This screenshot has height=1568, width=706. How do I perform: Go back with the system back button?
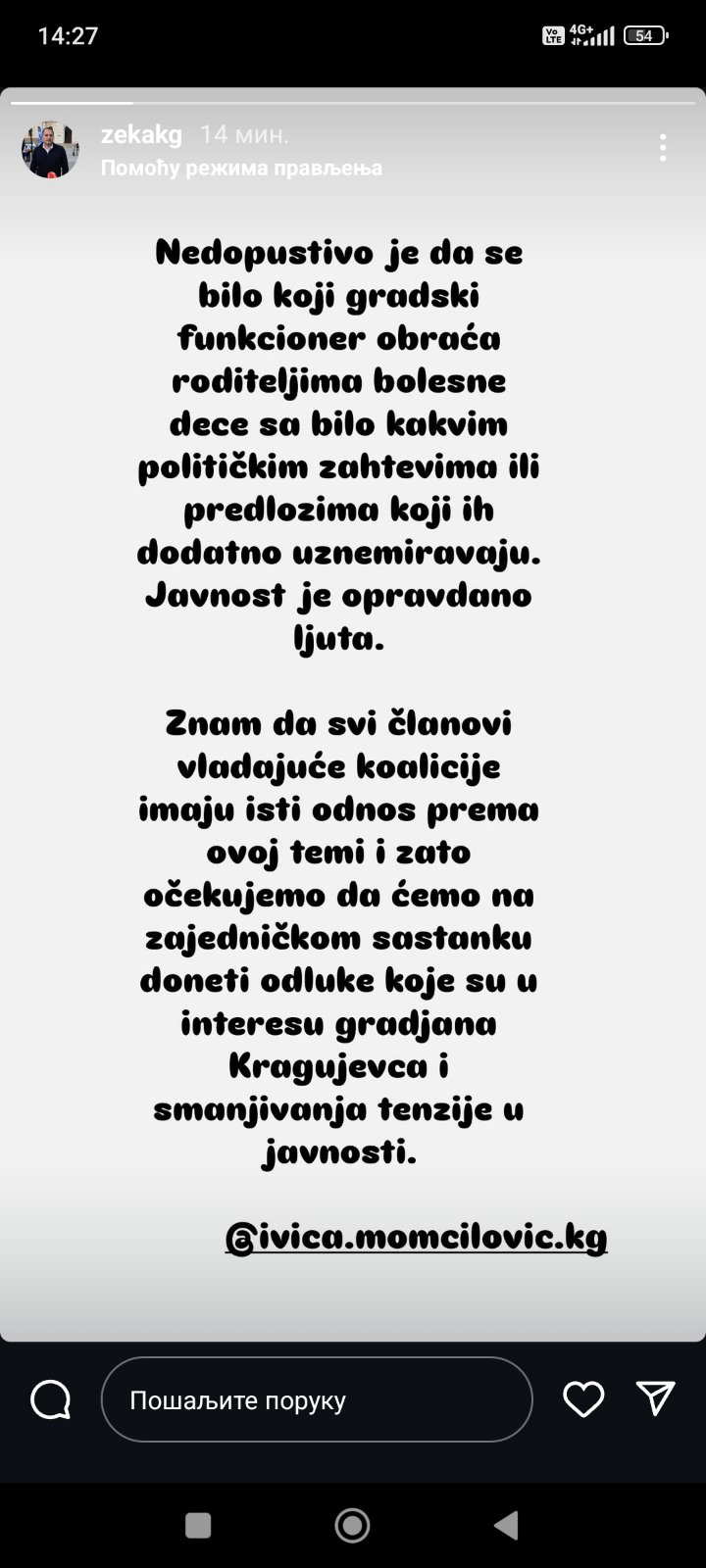point(505,1525)
